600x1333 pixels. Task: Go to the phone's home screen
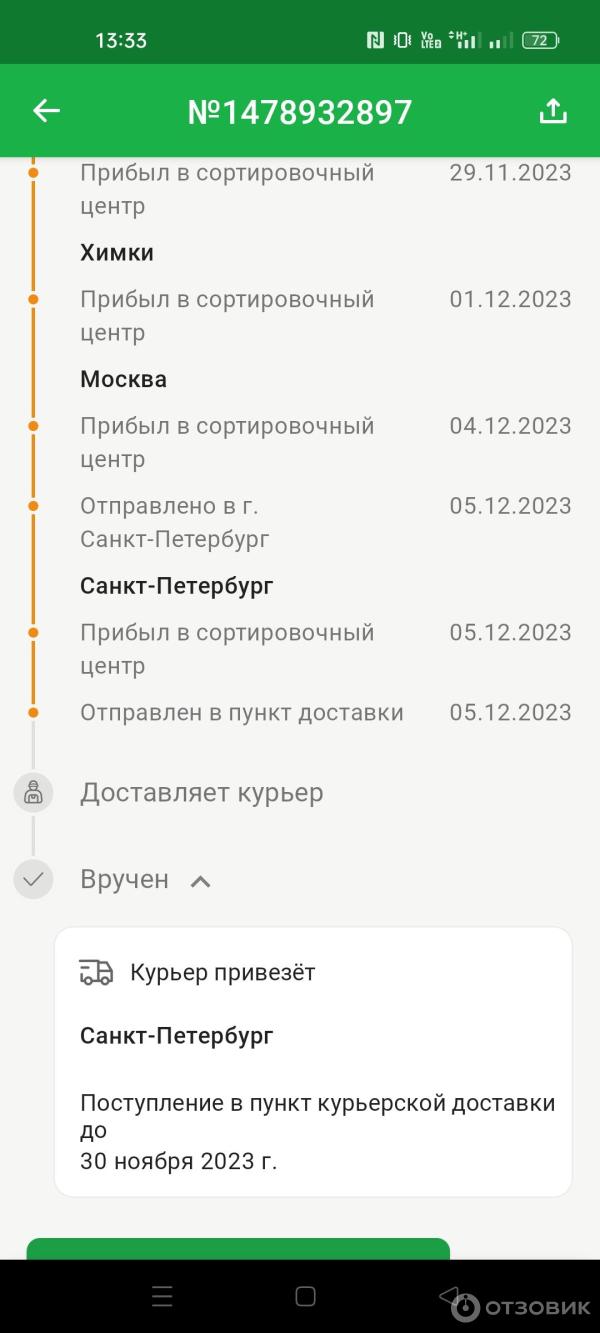click(x=306, y=1297)
